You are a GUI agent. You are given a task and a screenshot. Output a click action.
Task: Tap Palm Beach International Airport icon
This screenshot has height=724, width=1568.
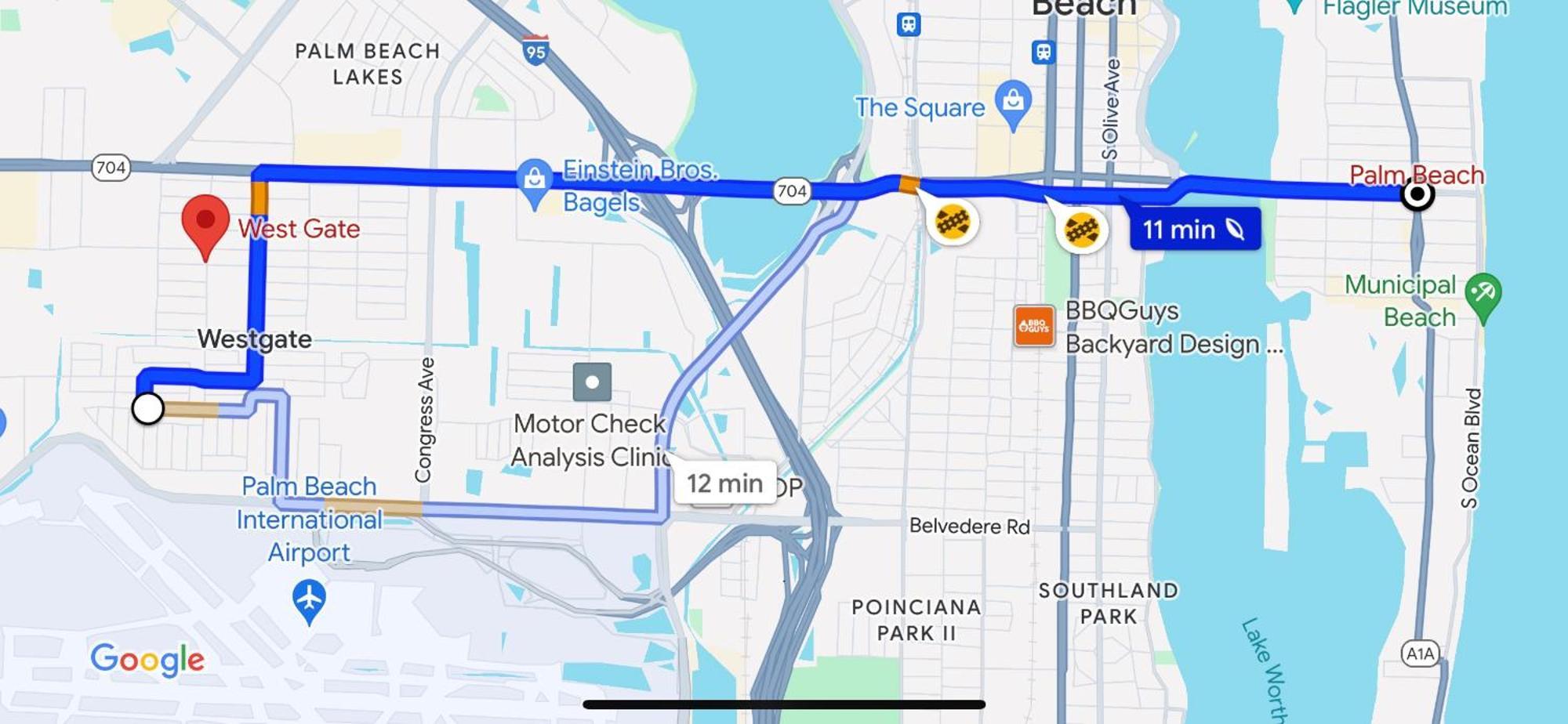[x=309, y=599]
